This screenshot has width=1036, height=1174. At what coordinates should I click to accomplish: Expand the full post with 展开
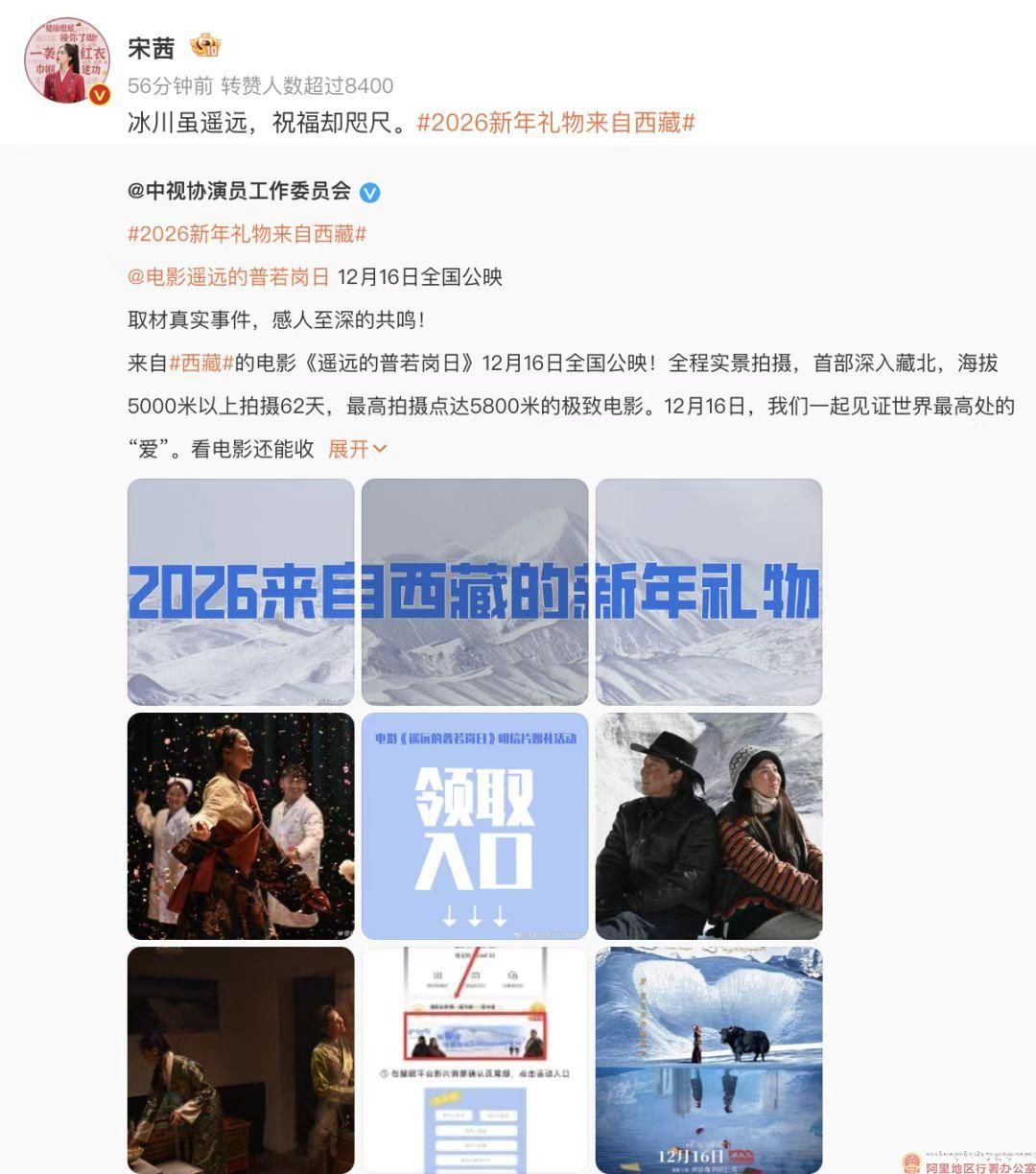pos(357,449)
